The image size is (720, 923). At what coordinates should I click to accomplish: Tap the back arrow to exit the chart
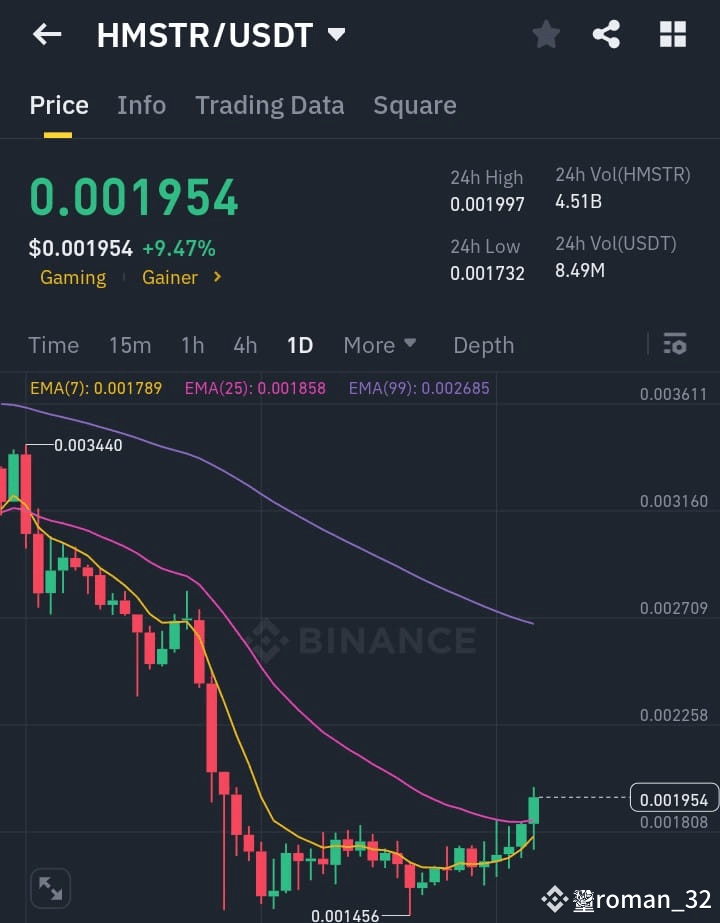[x=46, y=34]
